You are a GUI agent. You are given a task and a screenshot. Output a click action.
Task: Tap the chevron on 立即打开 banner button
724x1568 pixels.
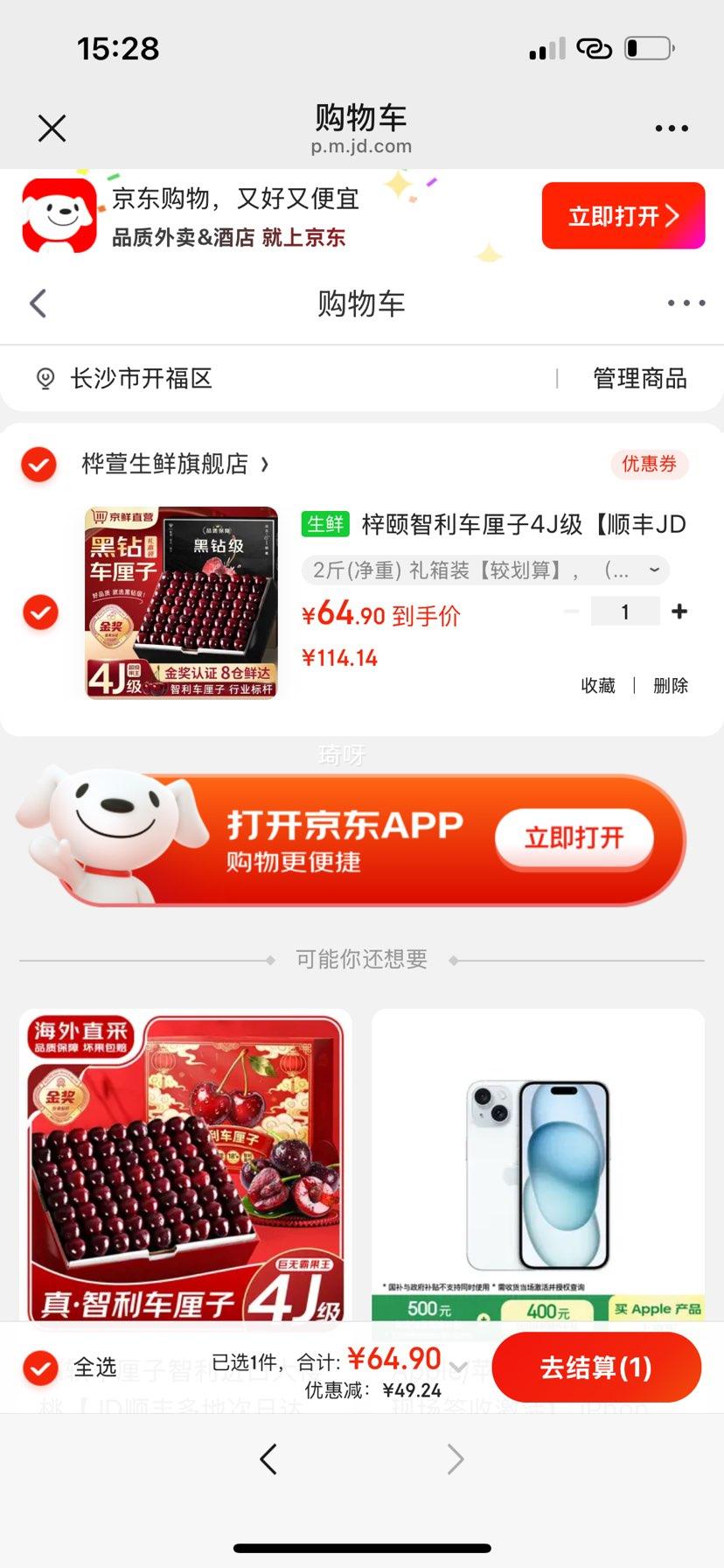click(x=673, y=215)
